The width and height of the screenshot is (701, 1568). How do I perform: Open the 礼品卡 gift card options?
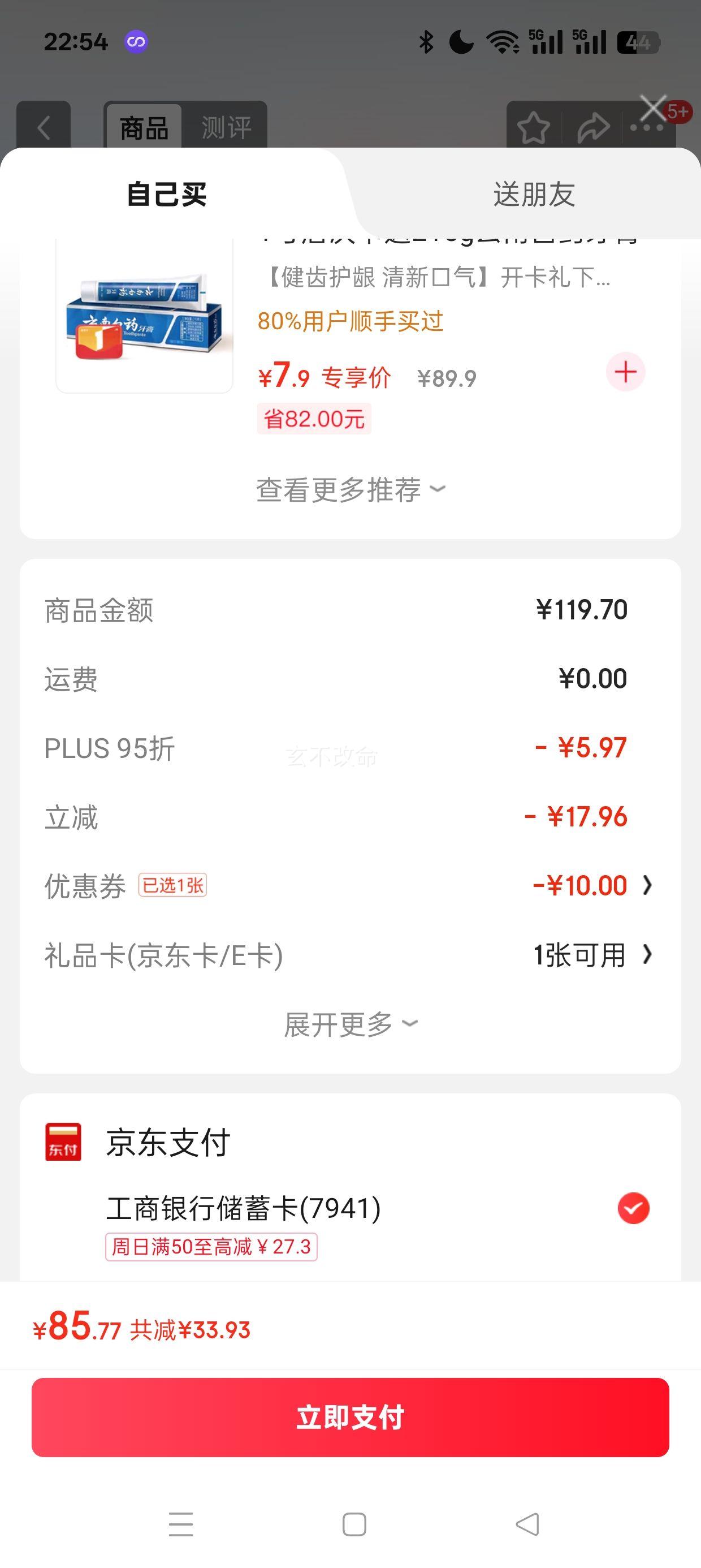(x=591, y=955)
